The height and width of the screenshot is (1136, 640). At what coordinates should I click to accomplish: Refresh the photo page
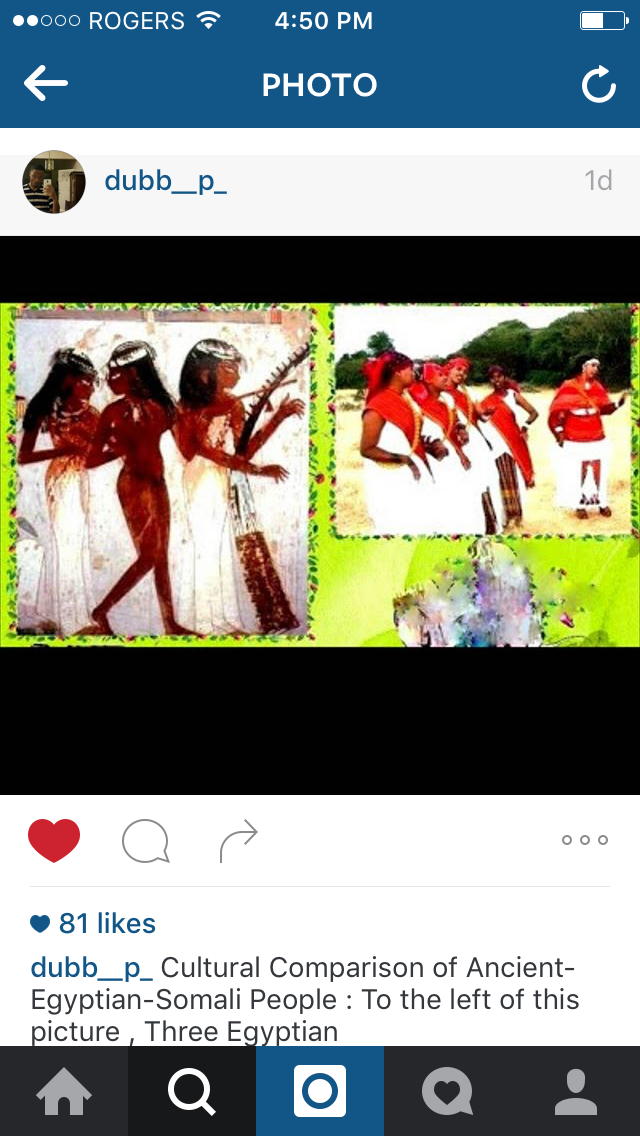point(598,86)
